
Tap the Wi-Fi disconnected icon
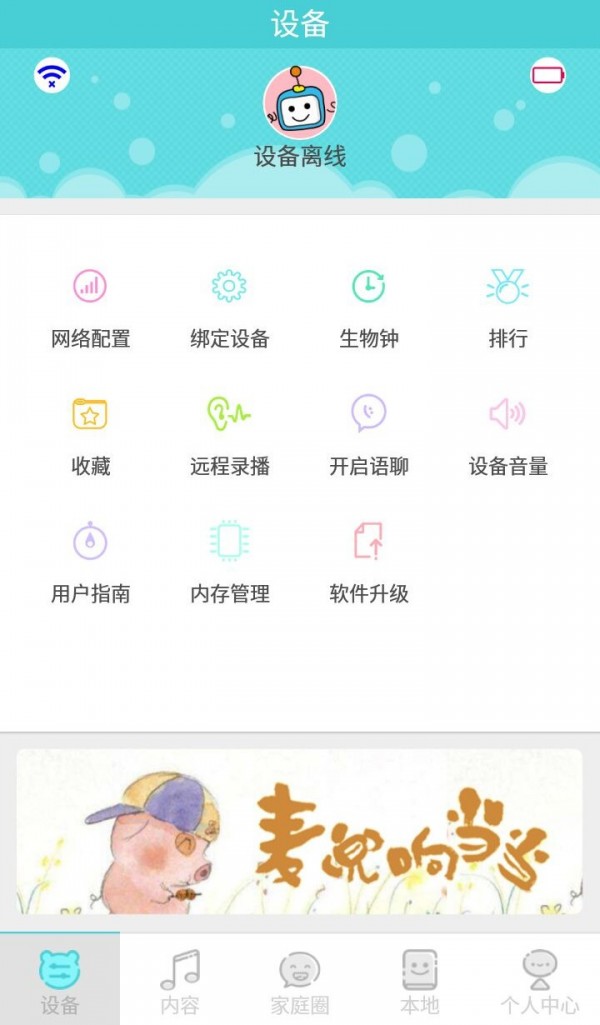coord(52,75)
